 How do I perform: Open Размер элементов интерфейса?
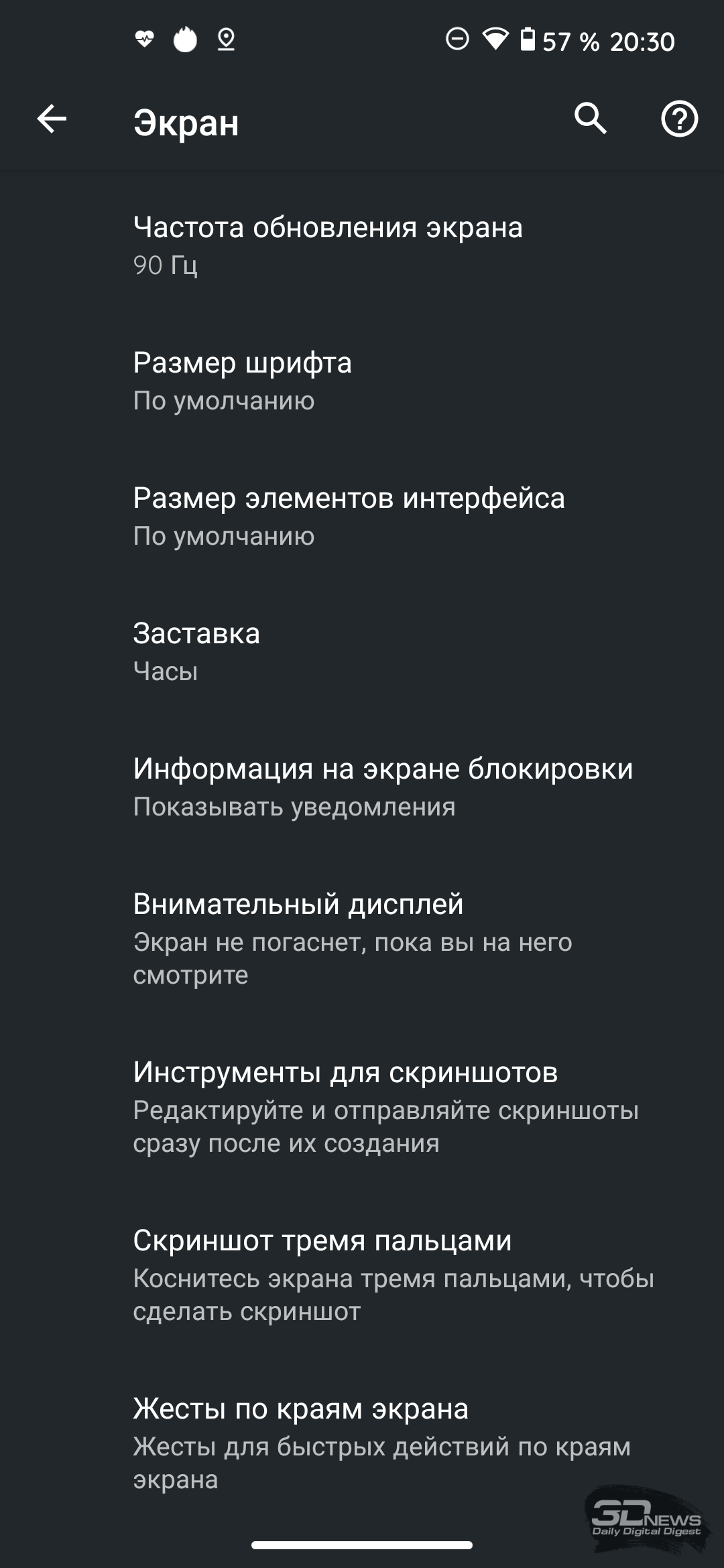pyautogui.click(x=362, y=516)
